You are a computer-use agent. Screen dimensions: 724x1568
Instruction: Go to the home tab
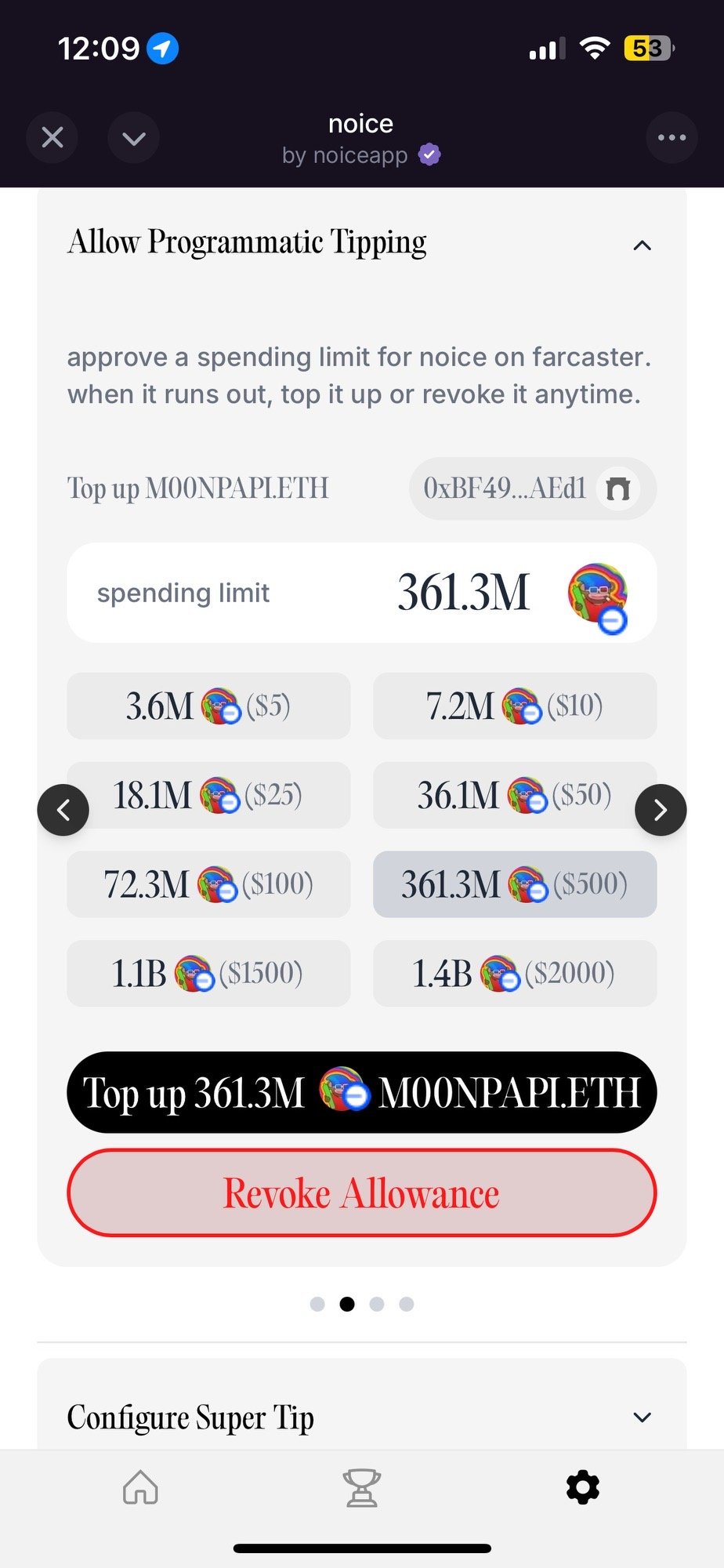point(141,1487)
